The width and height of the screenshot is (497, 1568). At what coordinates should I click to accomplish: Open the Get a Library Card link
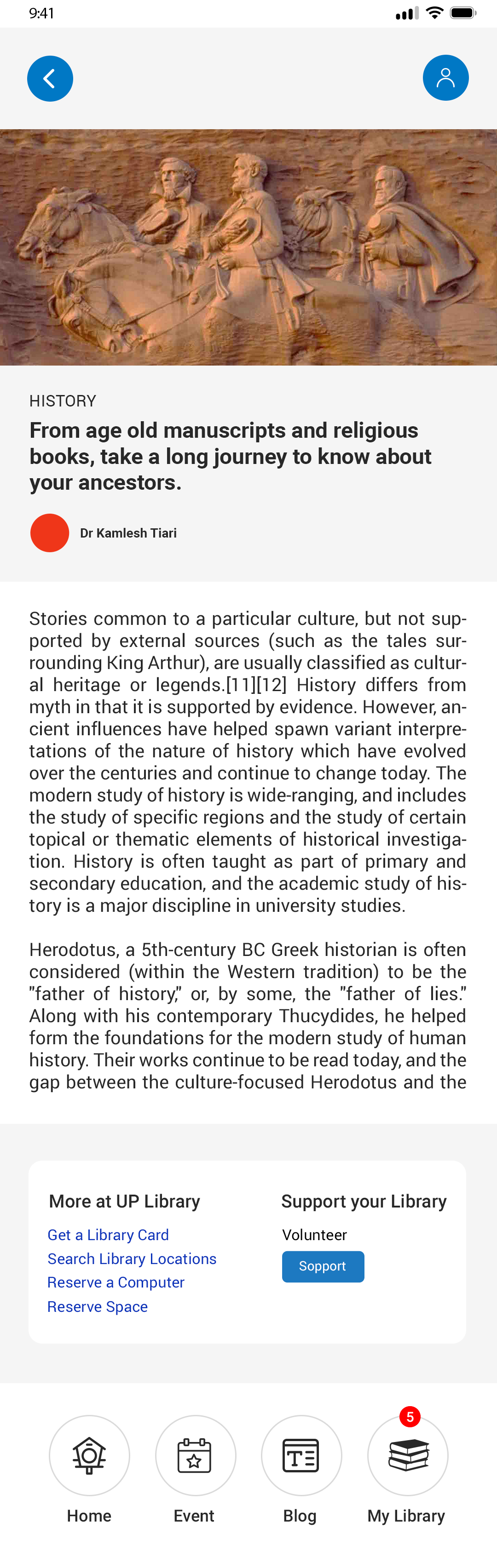coord(108,1235)
